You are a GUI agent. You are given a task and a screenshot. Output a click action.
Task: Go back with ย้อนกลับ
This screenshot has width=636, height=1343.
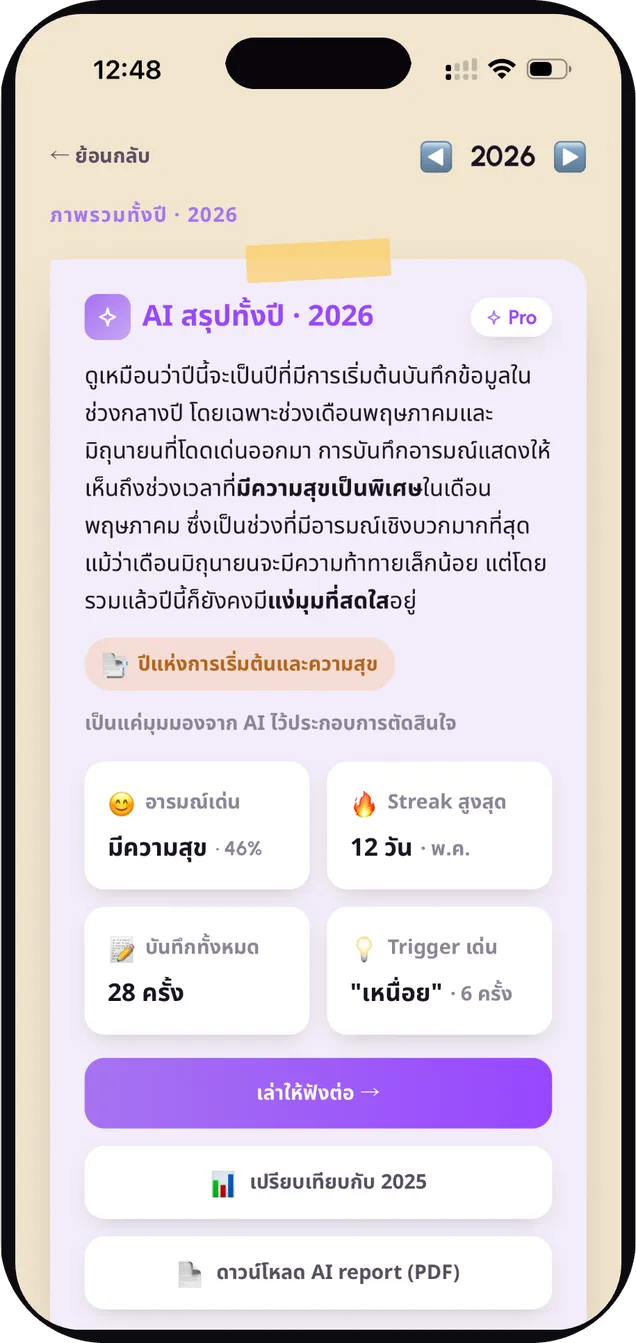99,156
